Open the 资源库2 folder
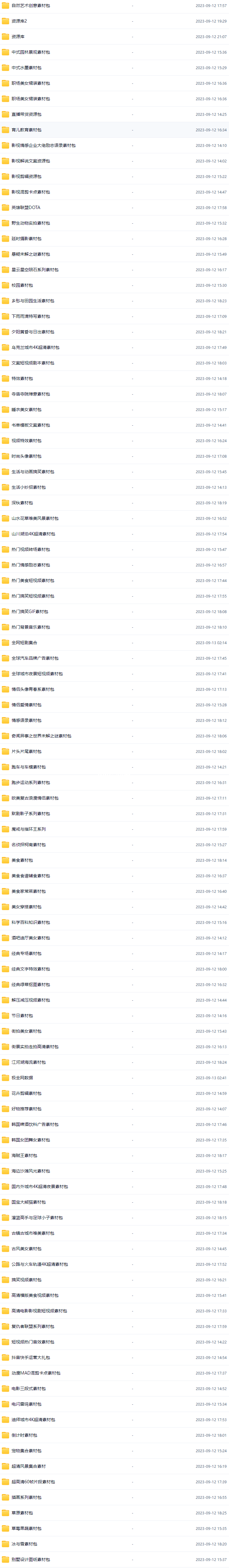Image resolution: width=229 pixels, height=1568 pixels. [x=19, y=21]
